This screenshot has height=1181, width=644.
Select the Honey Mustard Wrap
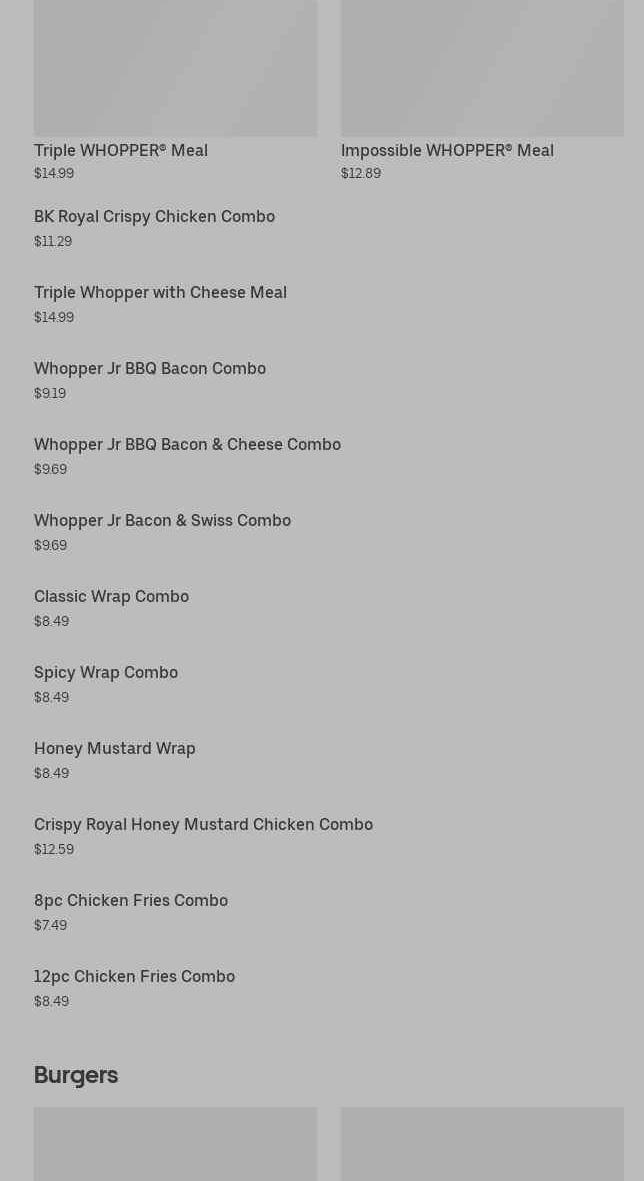pos(115,749)
